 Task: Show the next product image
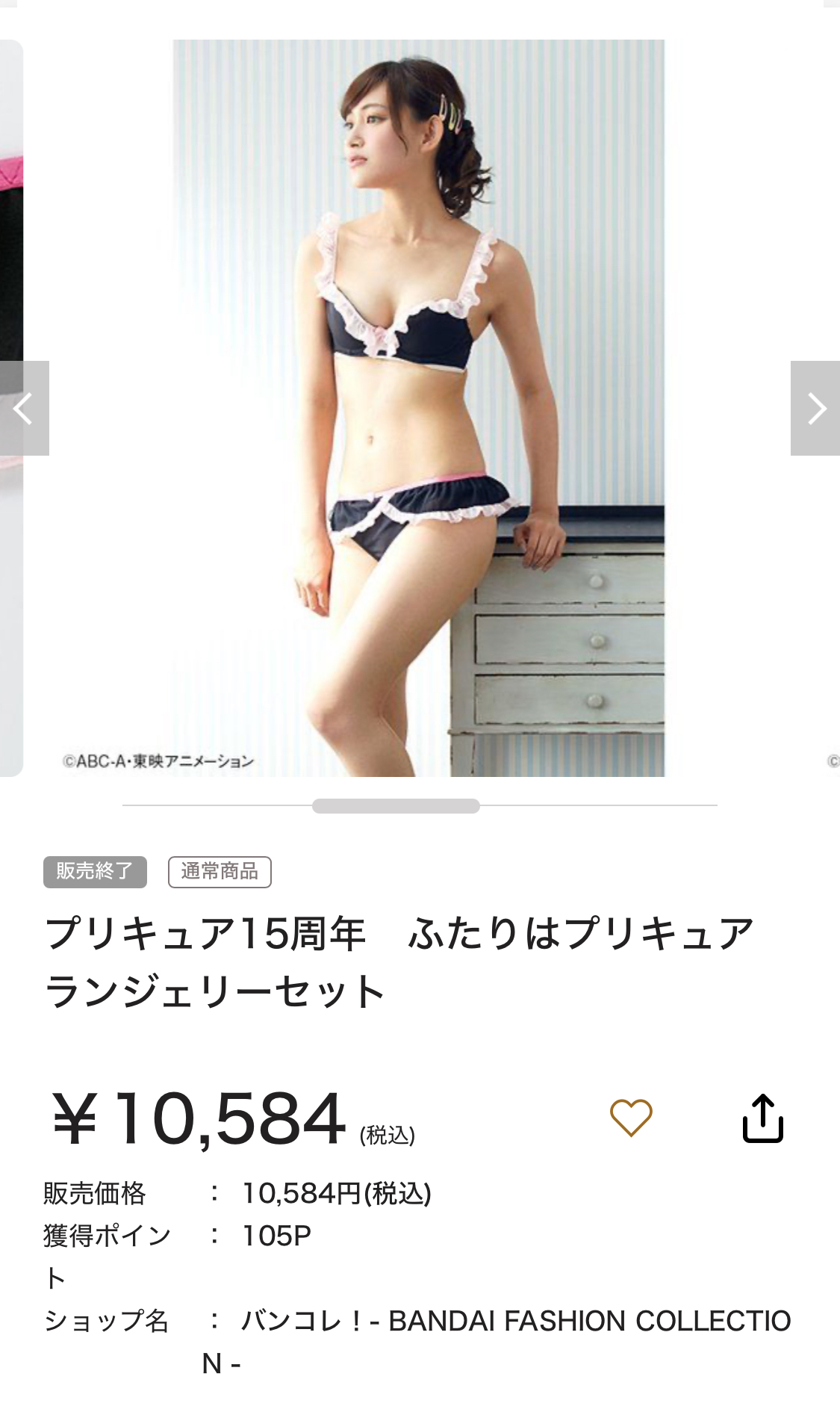[x=815, y=408]
